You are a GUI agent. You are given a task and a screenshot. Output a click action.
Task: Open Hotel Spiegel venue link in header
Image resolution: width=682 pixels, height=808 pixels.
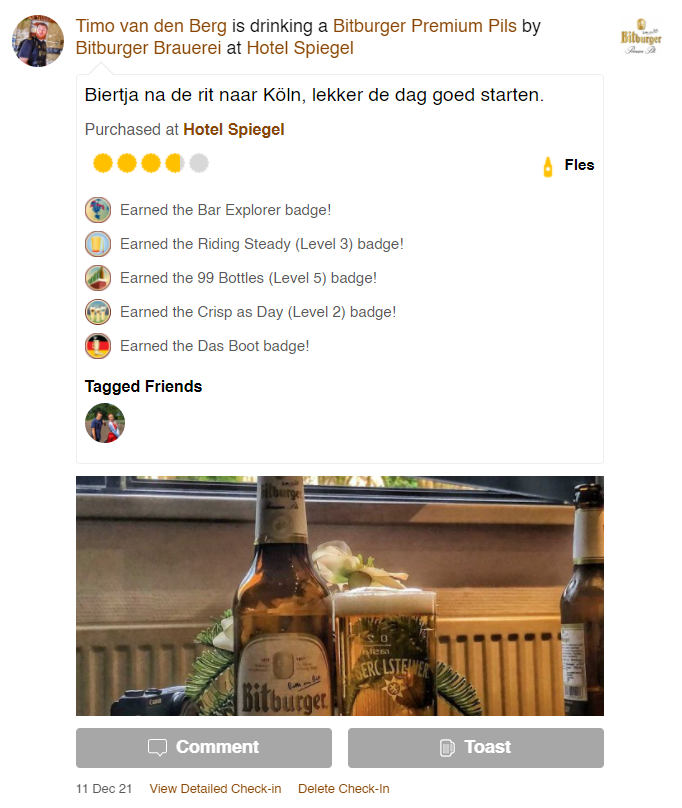click(300, 48)
